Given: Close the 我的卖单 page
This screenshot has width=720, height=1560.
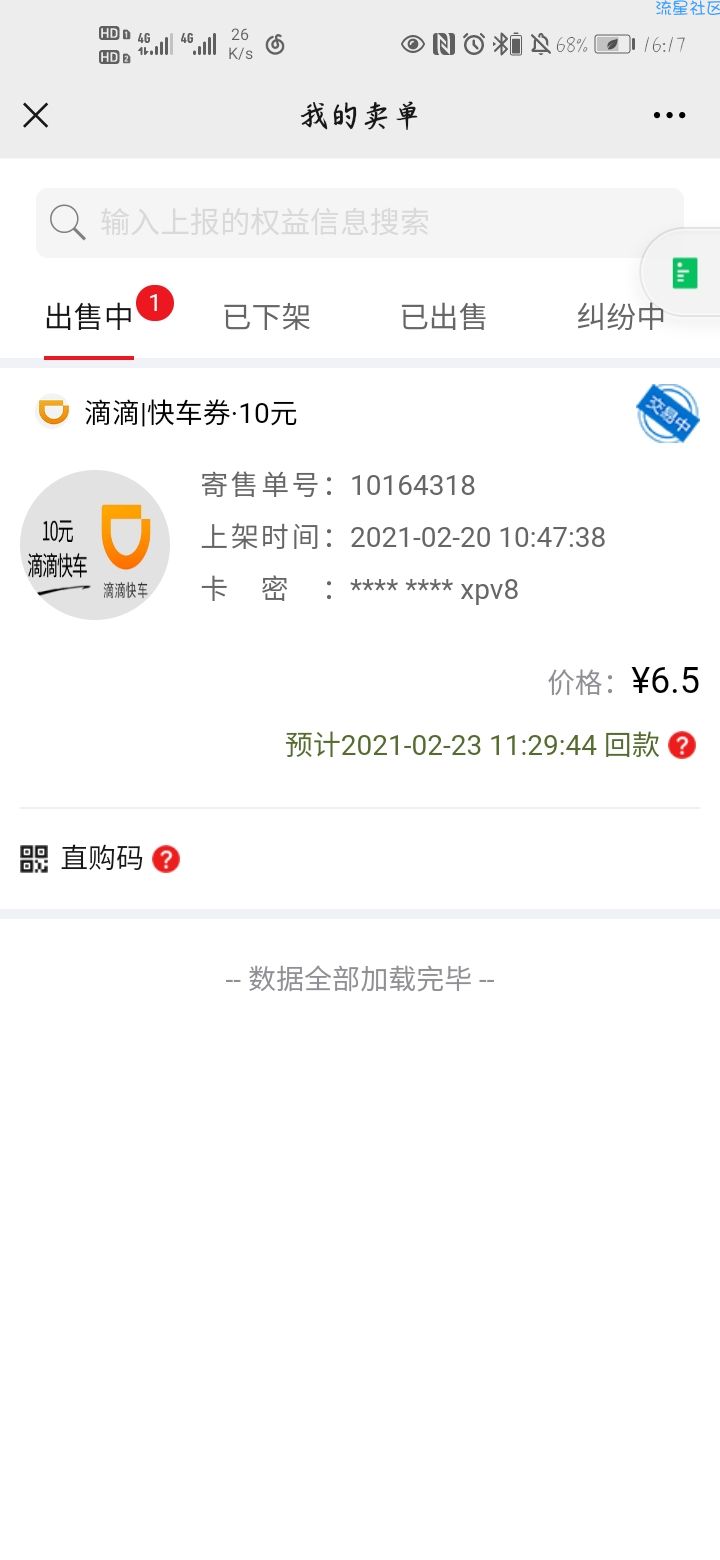Looking at the screenshot, I should tap(36, 115).
